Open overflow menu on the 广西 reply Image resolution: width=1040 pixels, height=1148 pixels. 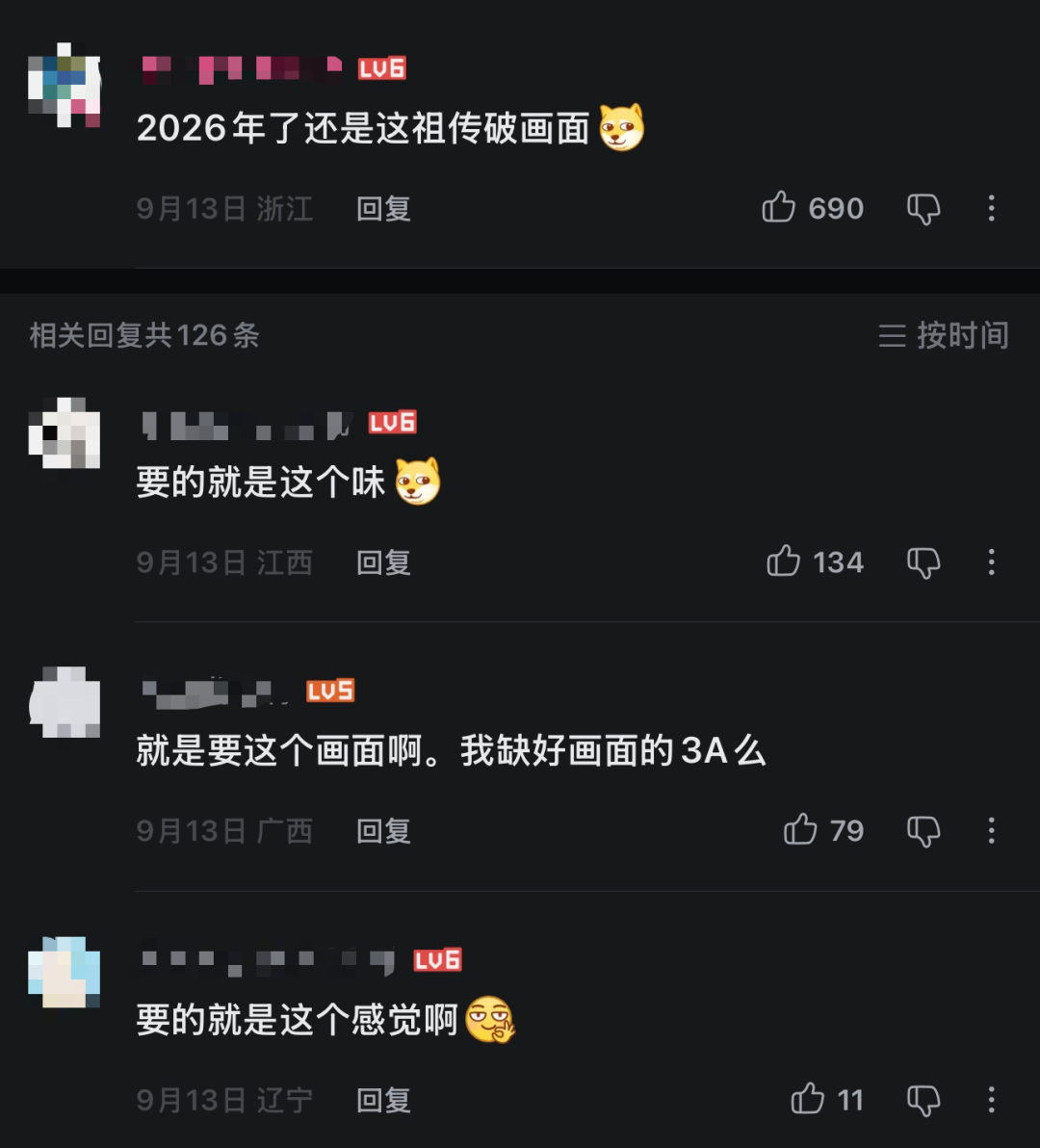pos(991,831)
